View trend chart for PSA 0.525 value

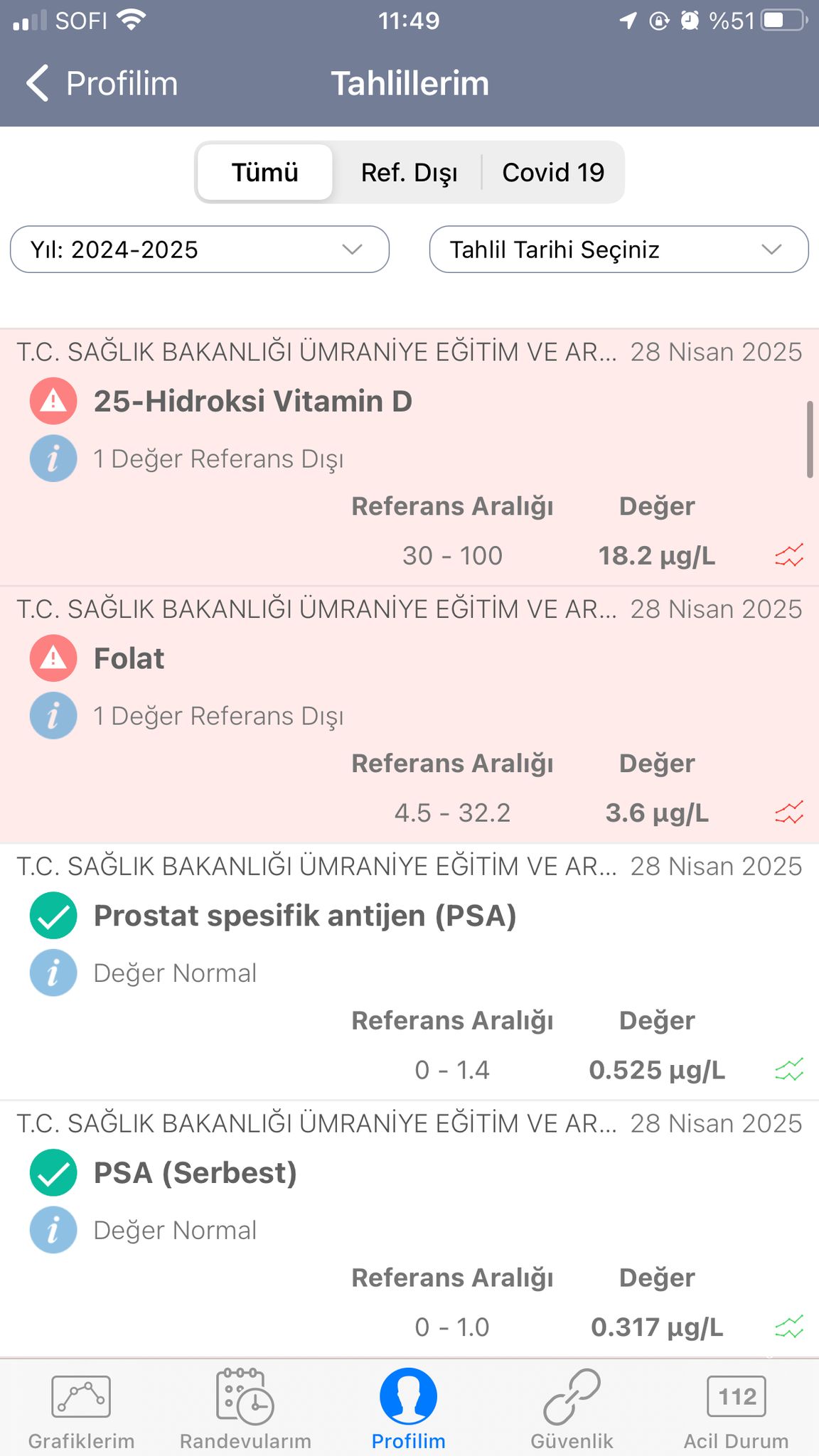[x=789, y=1069]
